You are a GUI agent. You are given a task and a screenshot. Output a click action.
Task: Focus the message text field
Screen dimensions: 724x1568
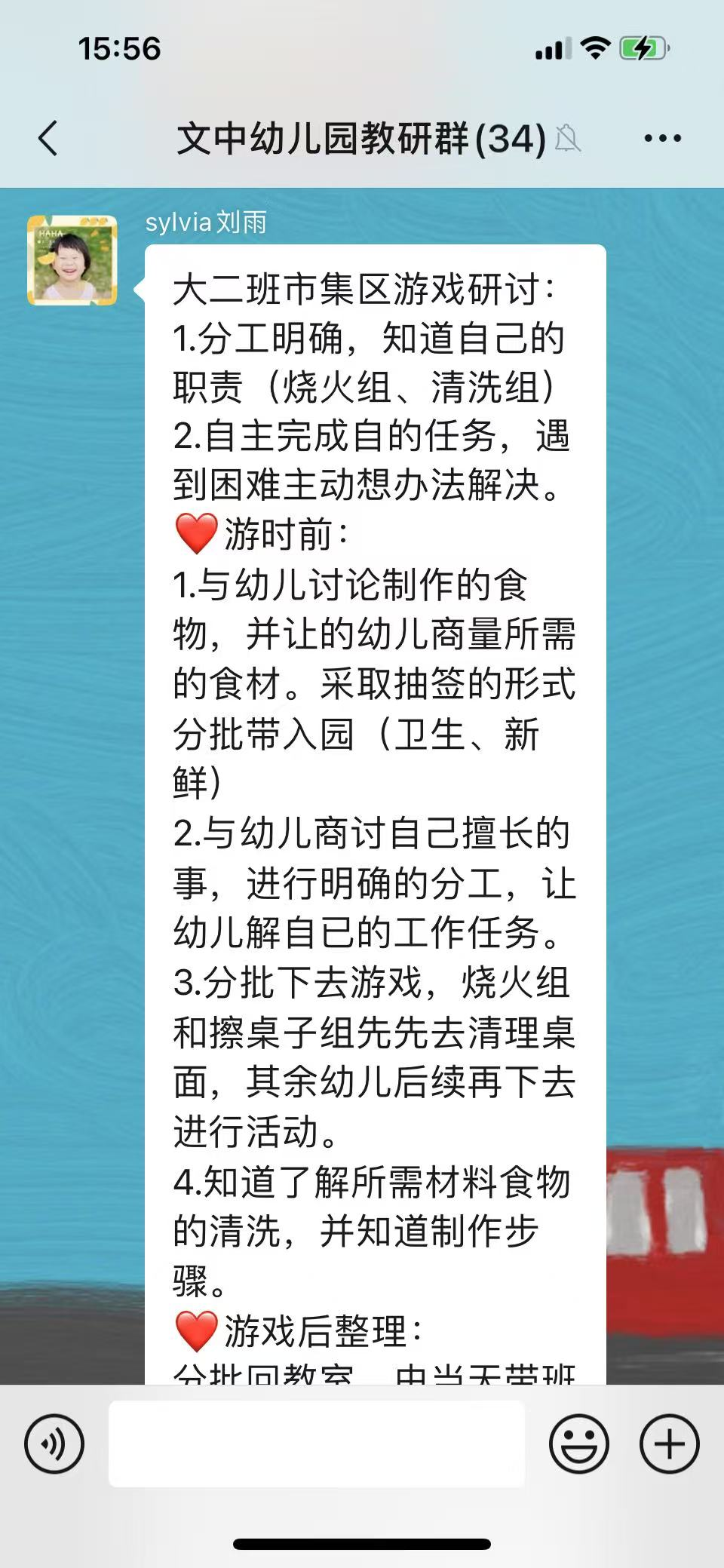point(317,1444)
